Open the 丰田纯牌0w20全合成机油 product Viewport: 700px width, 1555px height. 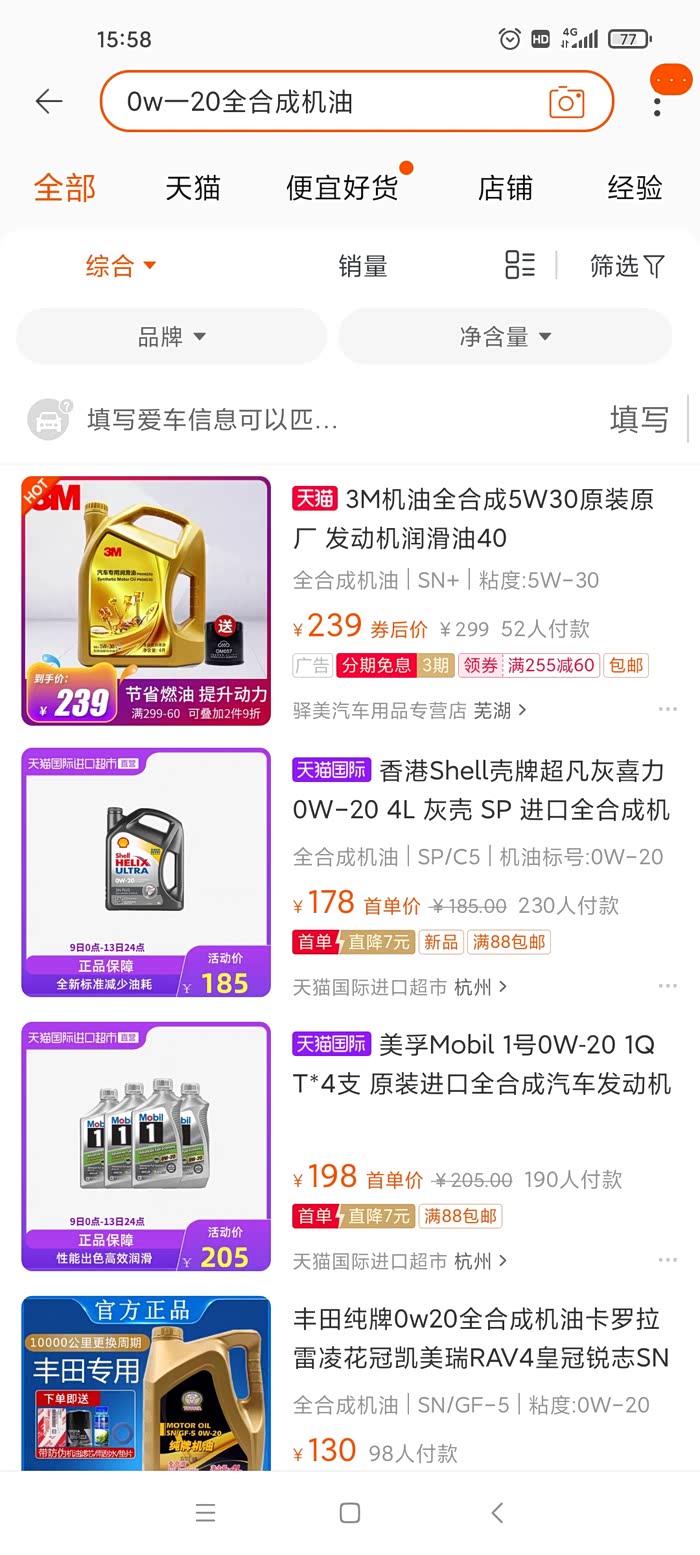click(480, 1338)
